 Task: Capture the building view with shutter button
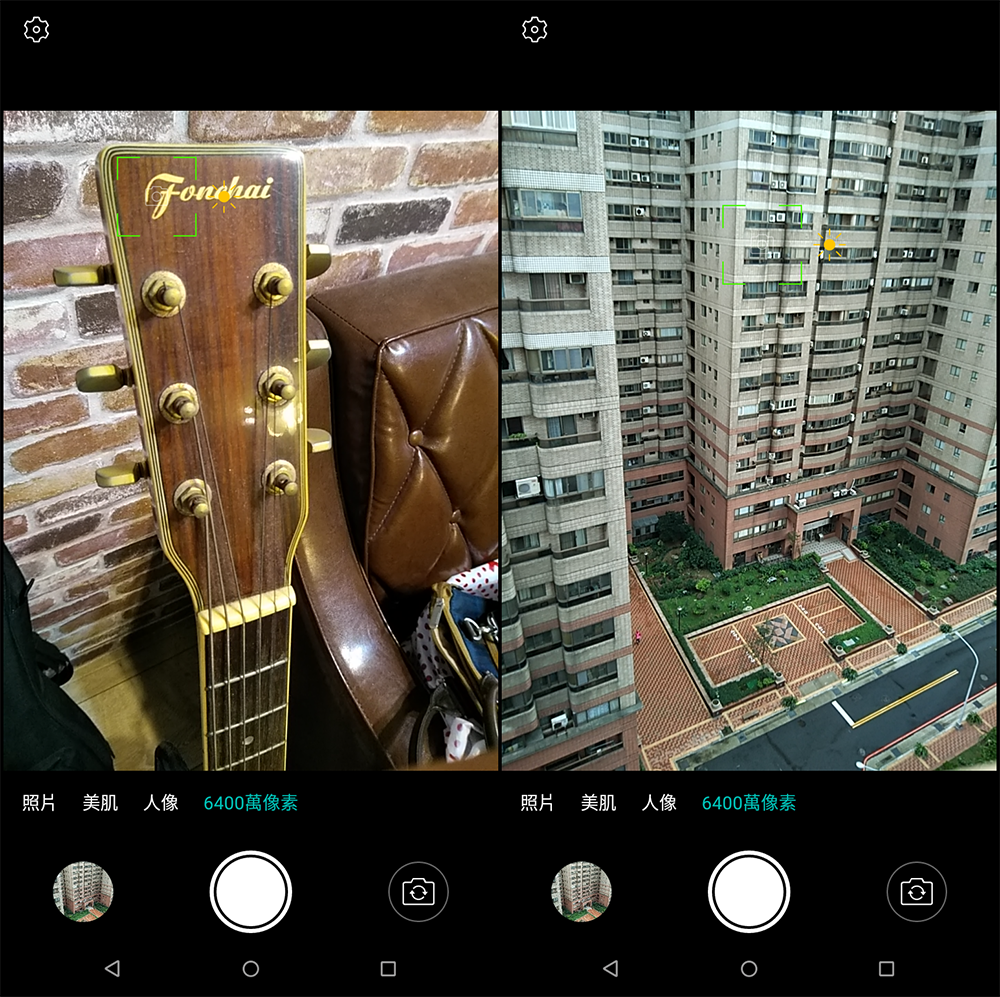(x=749, y=891)
